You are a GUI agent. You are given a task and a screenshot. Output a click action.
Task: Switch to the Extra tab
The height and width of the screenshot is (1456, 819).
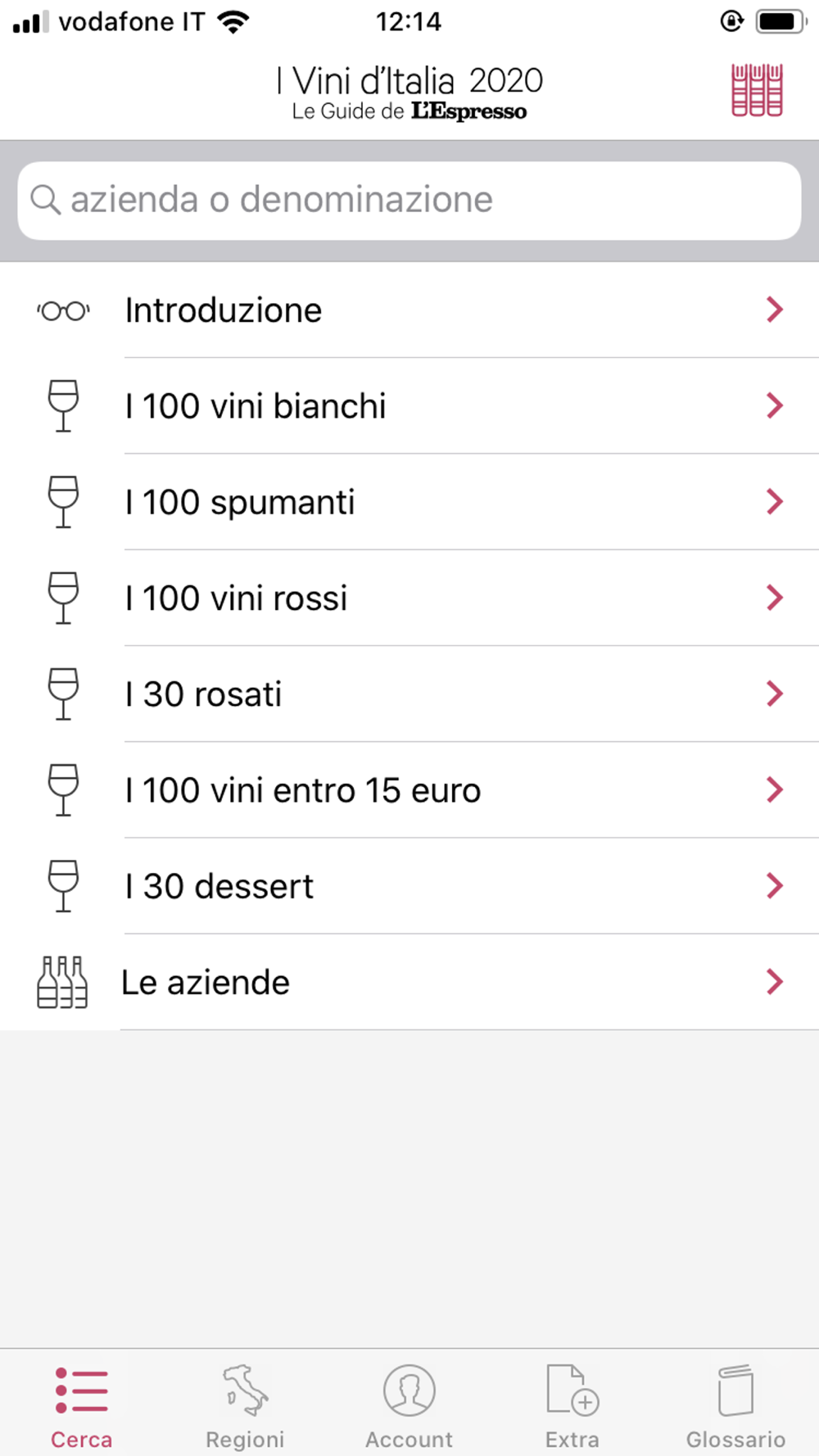pos(572,1407)
